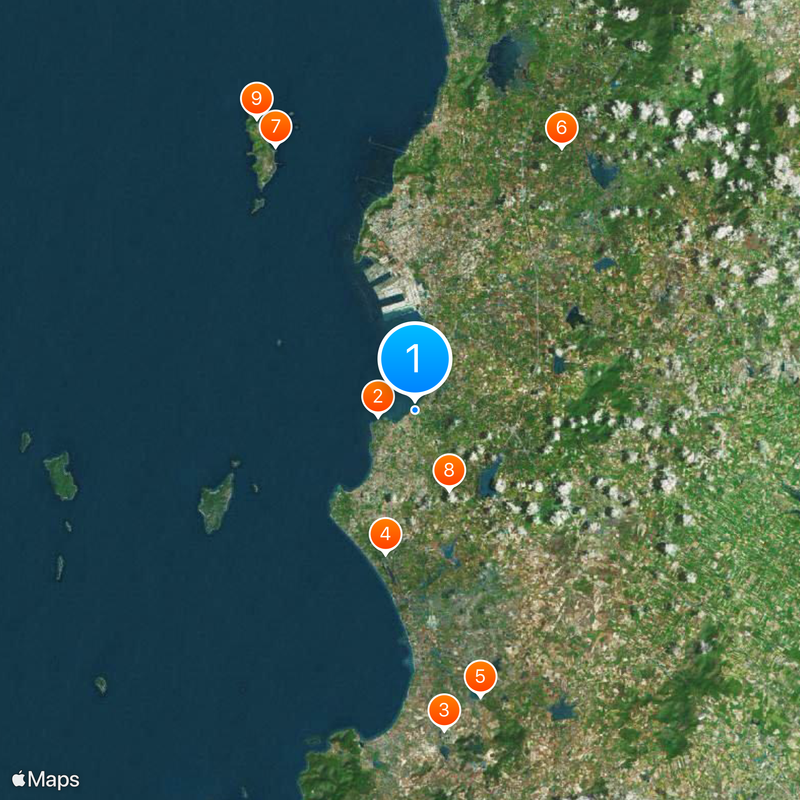Tap map pin number 2
This screenshot has height=800, width=800.
click(x=377, y=397)
